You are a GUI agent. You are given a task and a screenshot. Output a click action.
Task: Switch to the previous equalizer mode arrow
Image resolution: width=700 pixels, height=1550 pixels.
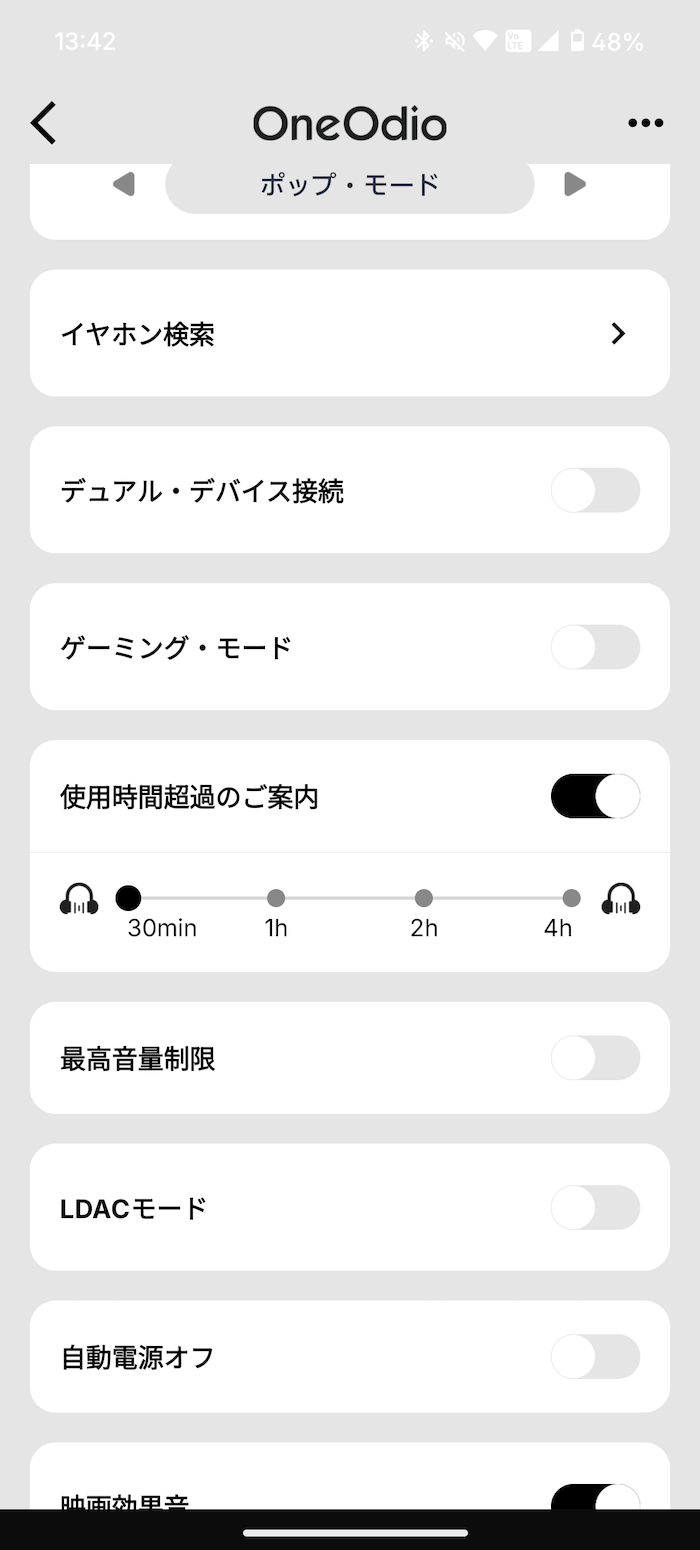124,184
